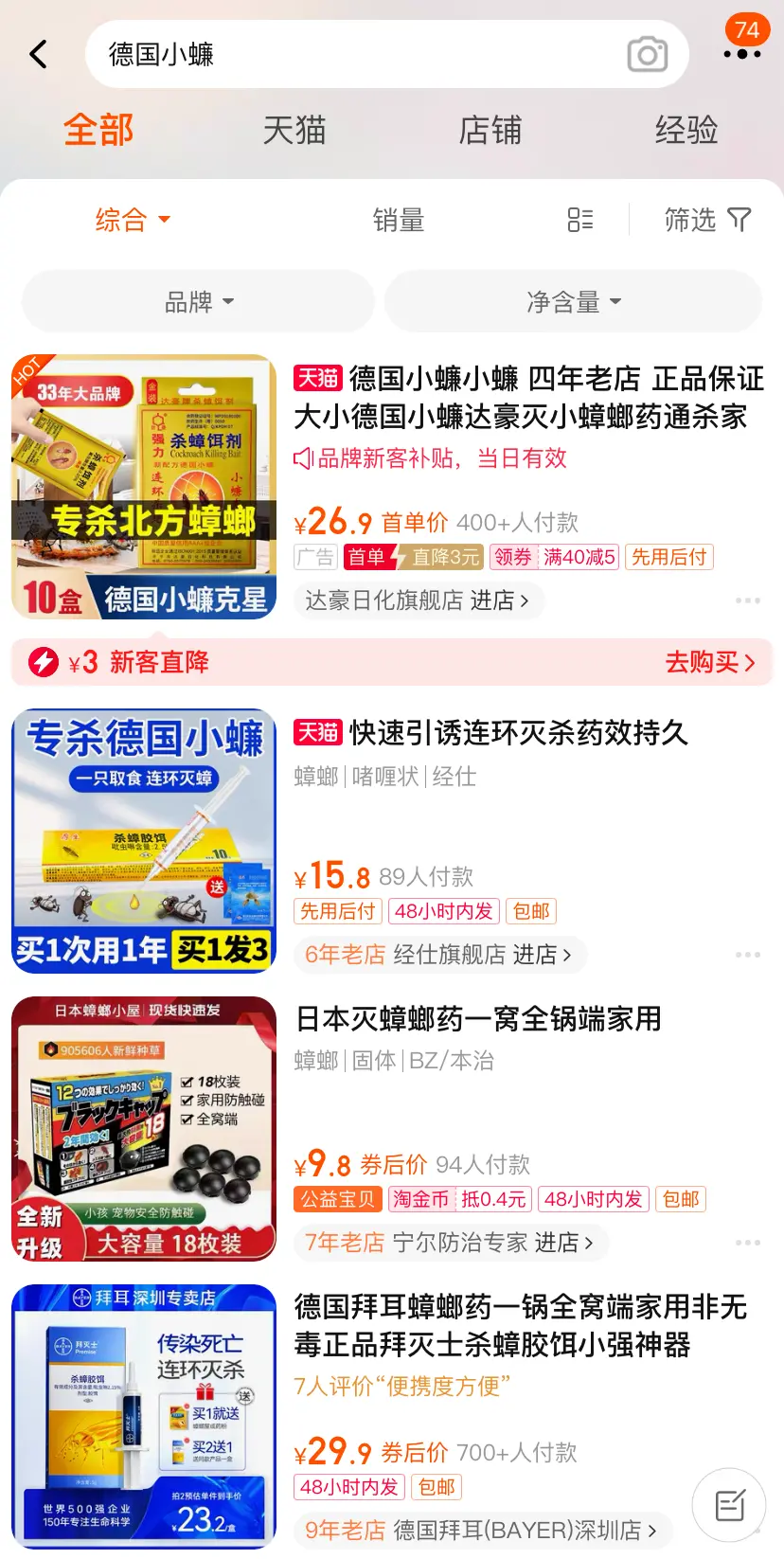
Task: Expand the 净含量 filter dropdown
Action: pos(573,302)
